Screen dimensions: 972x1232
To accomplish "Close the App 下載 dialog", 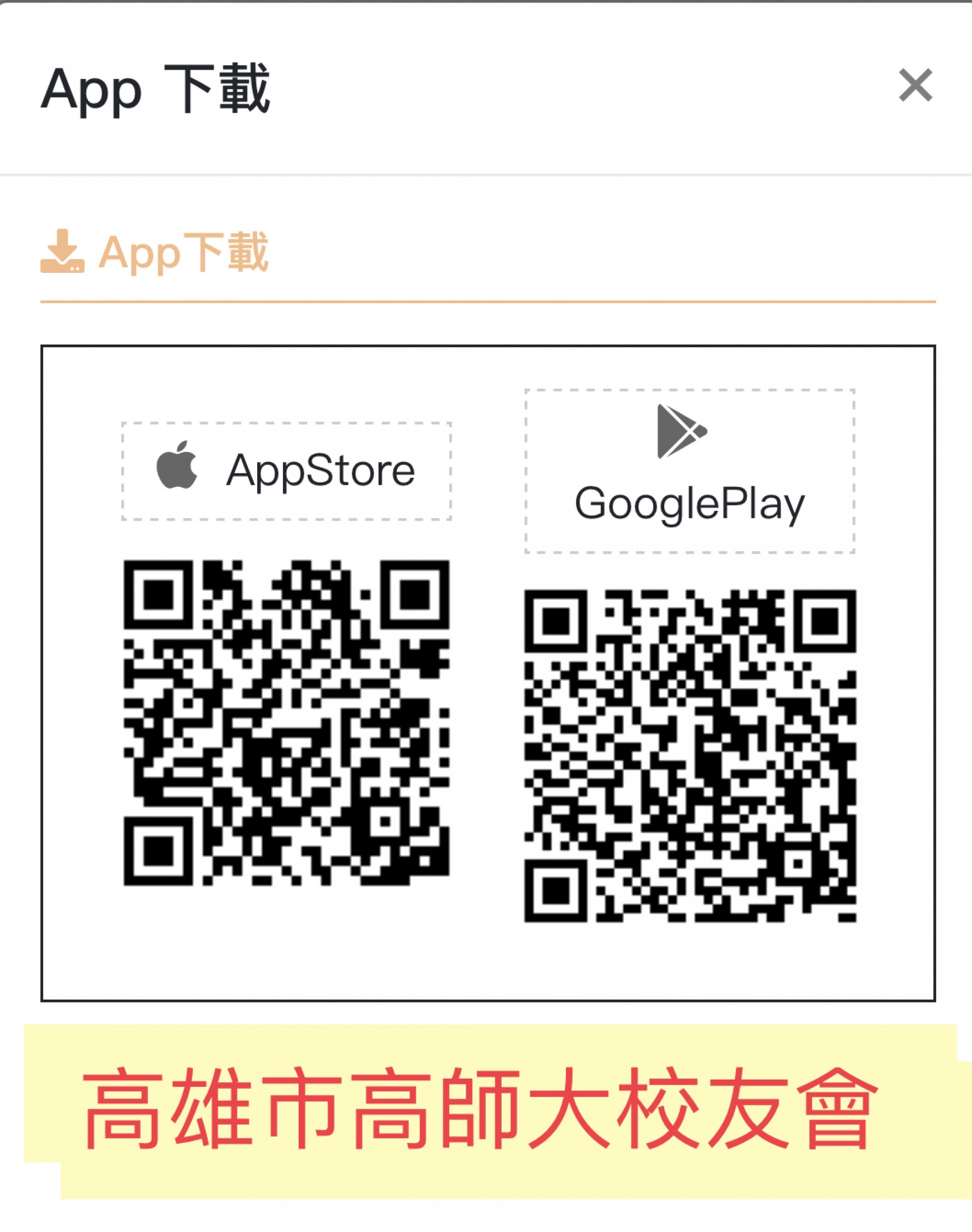I will pos(915,86).
